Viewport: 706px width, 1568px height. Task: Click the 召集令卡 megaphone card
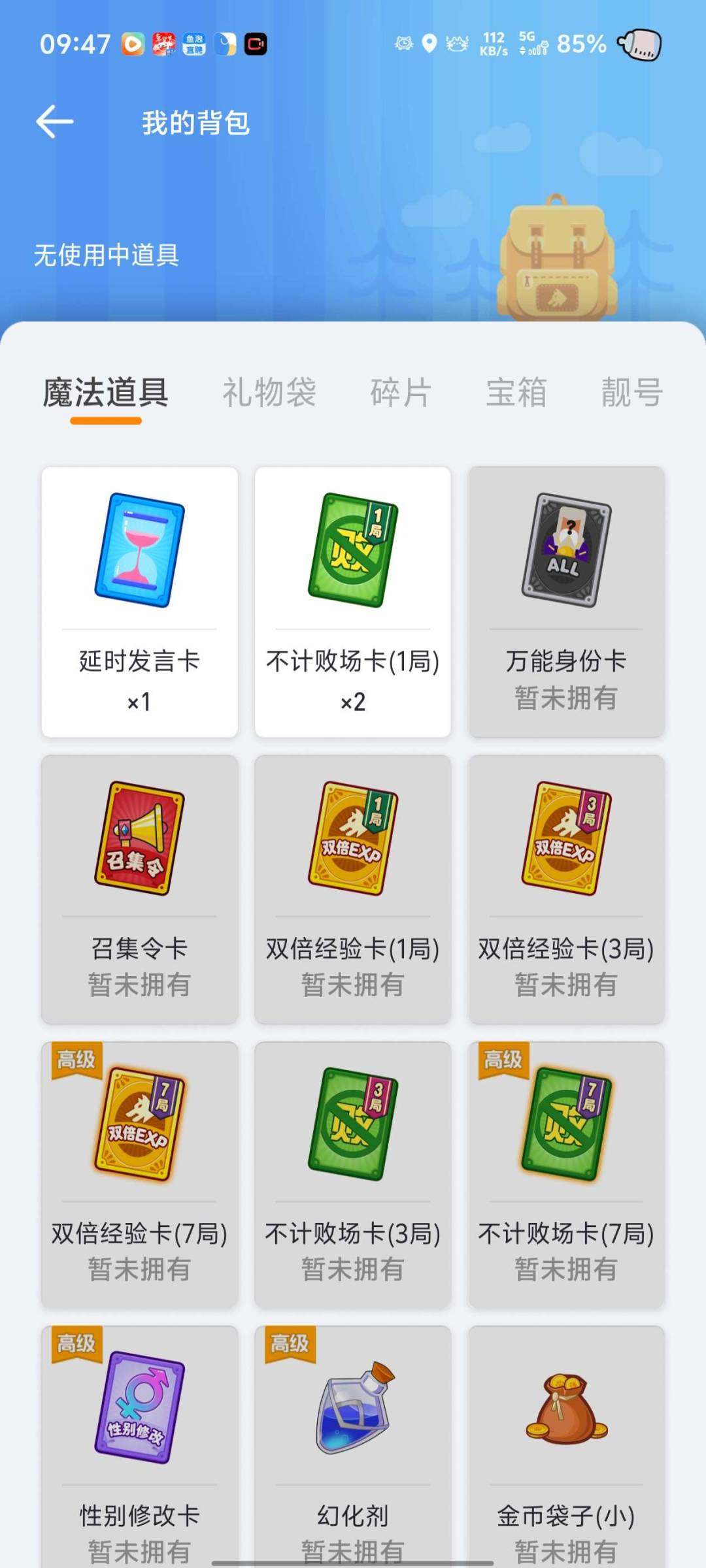[140, 882]
